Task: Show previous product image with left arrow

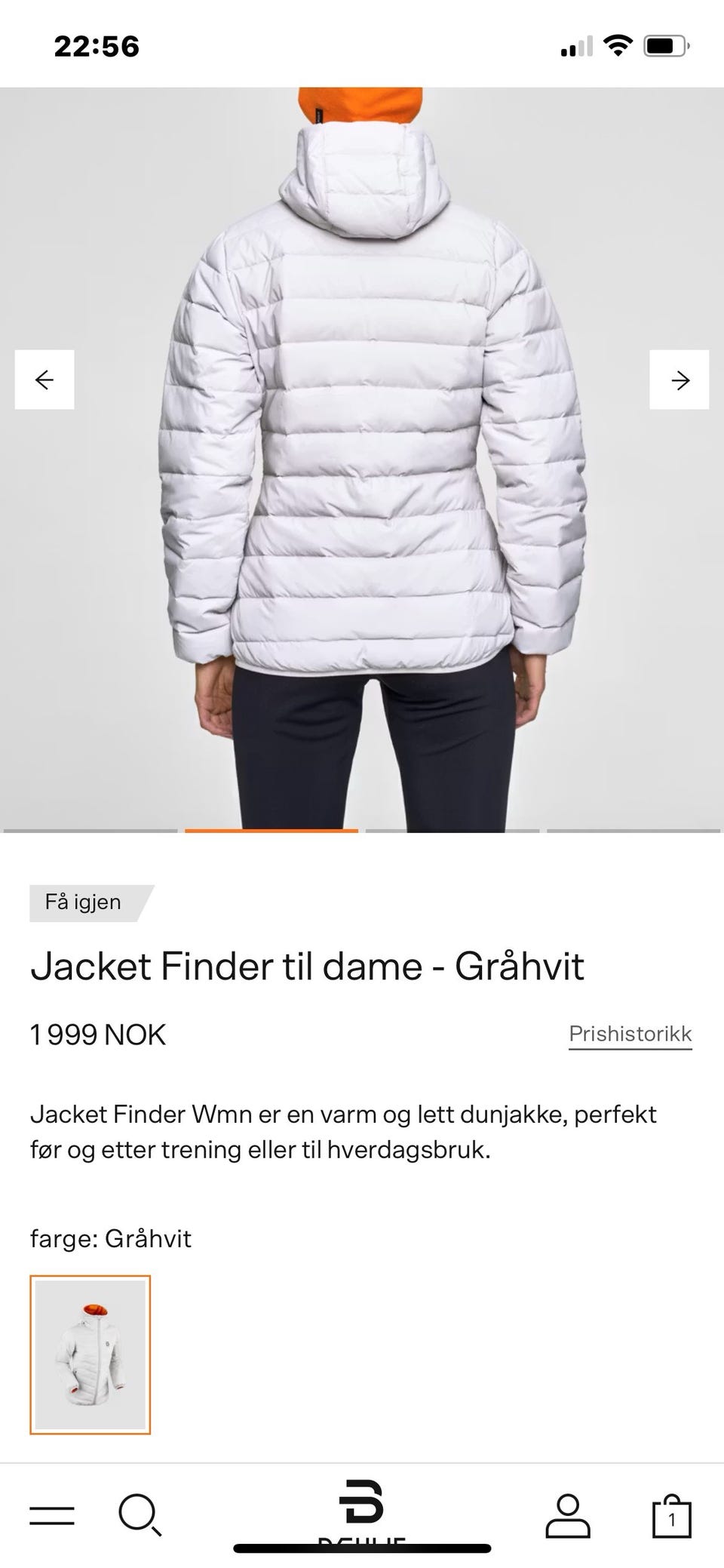Action: click(x=43, y=381)
